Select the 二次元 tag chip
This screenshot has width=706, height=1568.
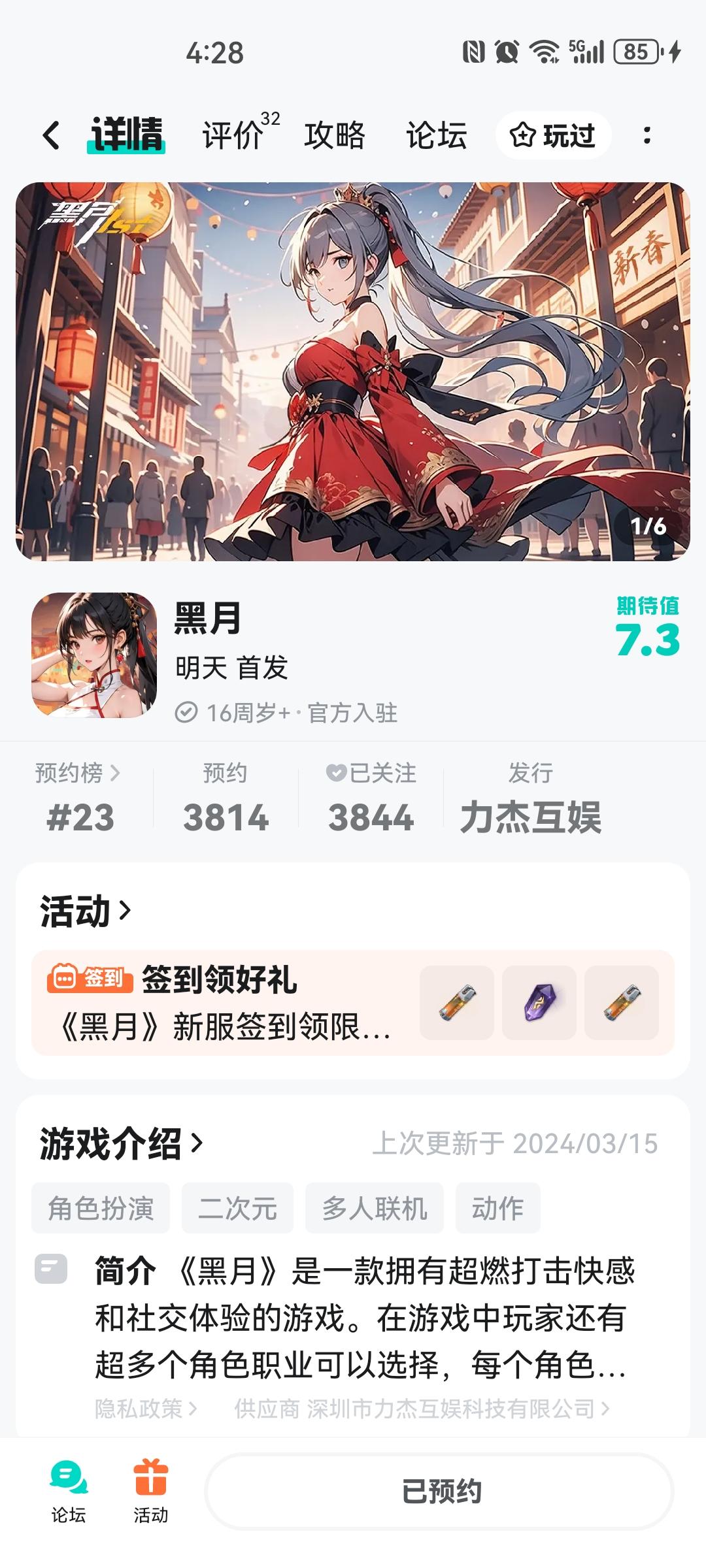click(237, 1209)
